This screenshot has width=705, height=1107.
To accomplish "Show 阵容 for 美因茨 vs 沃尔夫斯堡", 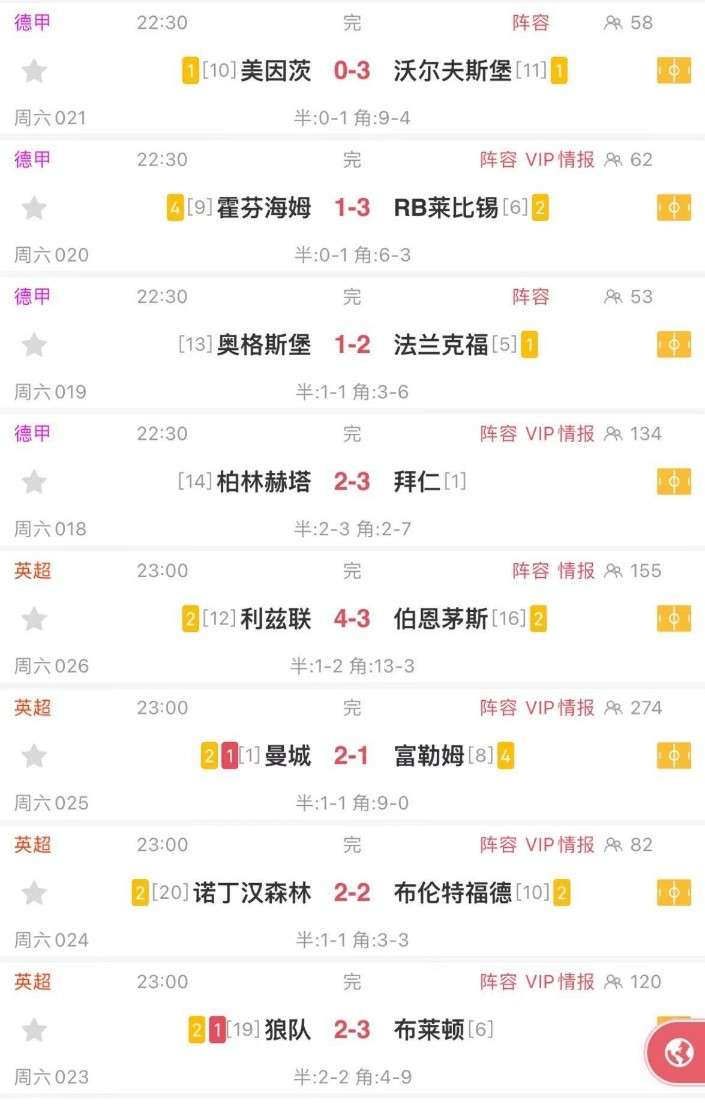I will [x=531, y=22].
